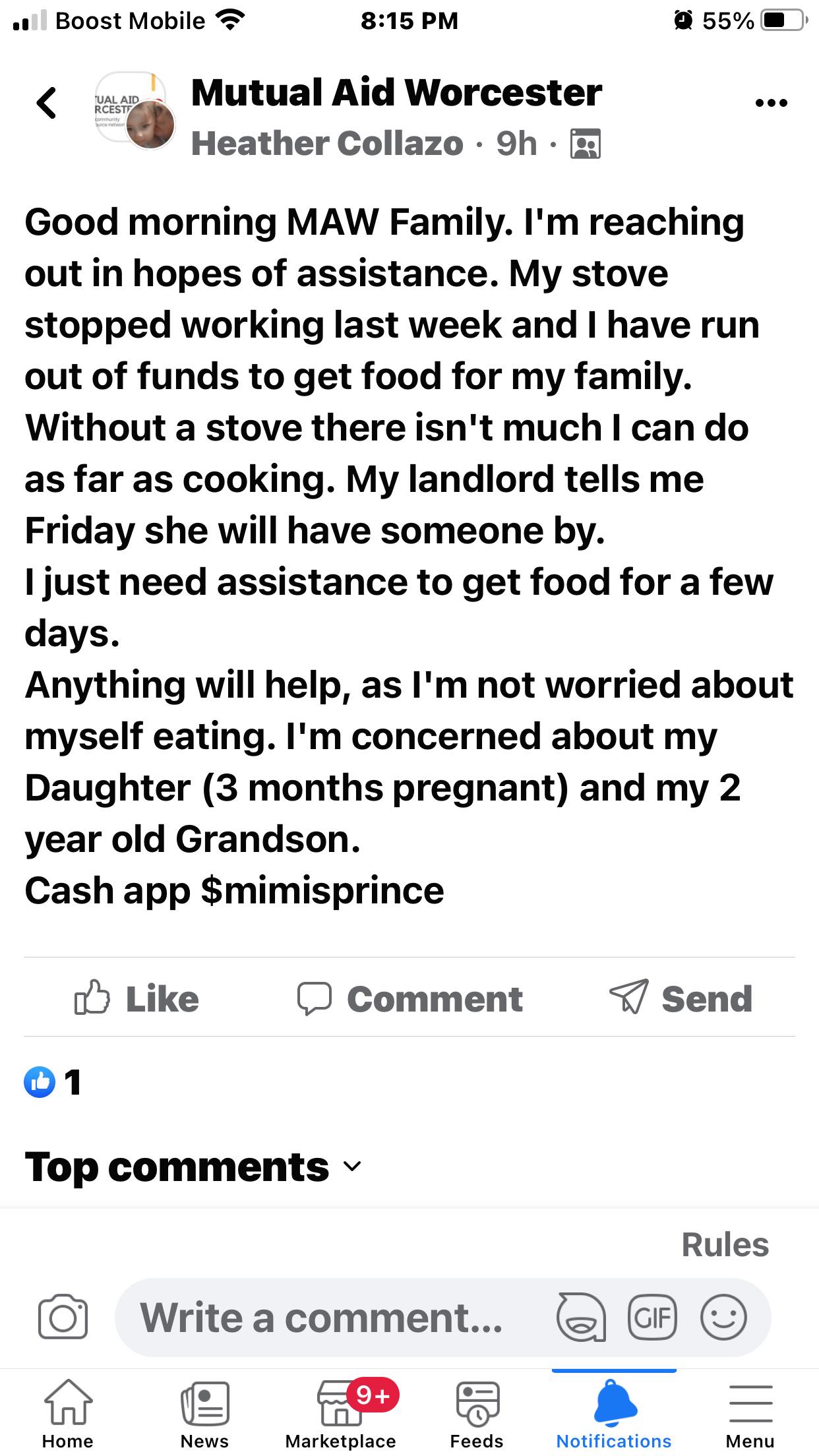Send this post to someone

tap(681, 998)
